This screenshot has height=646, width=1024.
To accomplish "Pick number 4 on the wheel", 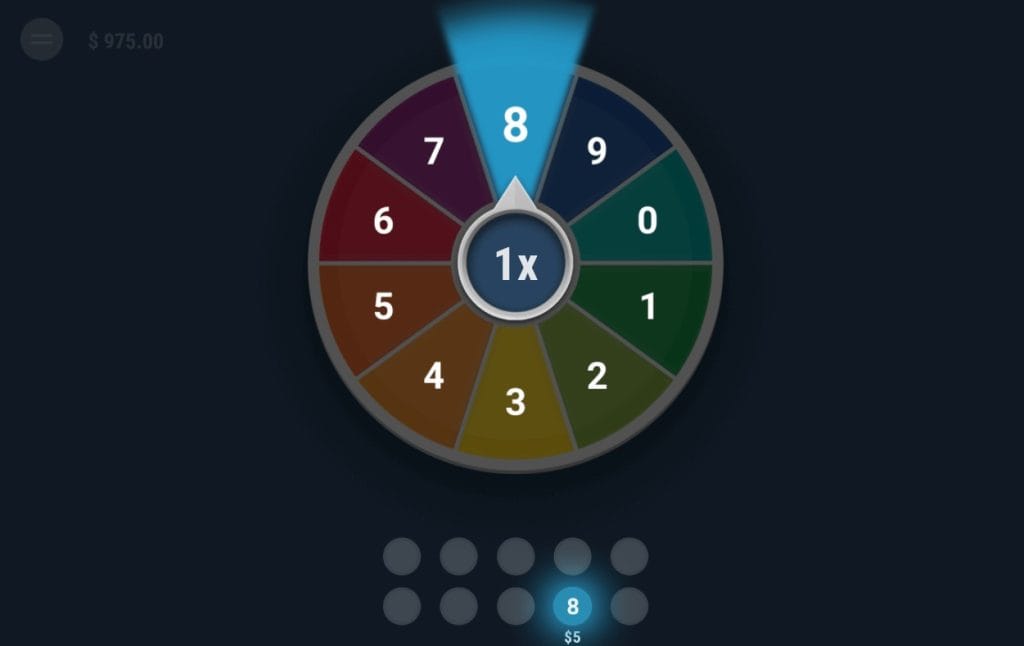I will [x=433, y=376].
